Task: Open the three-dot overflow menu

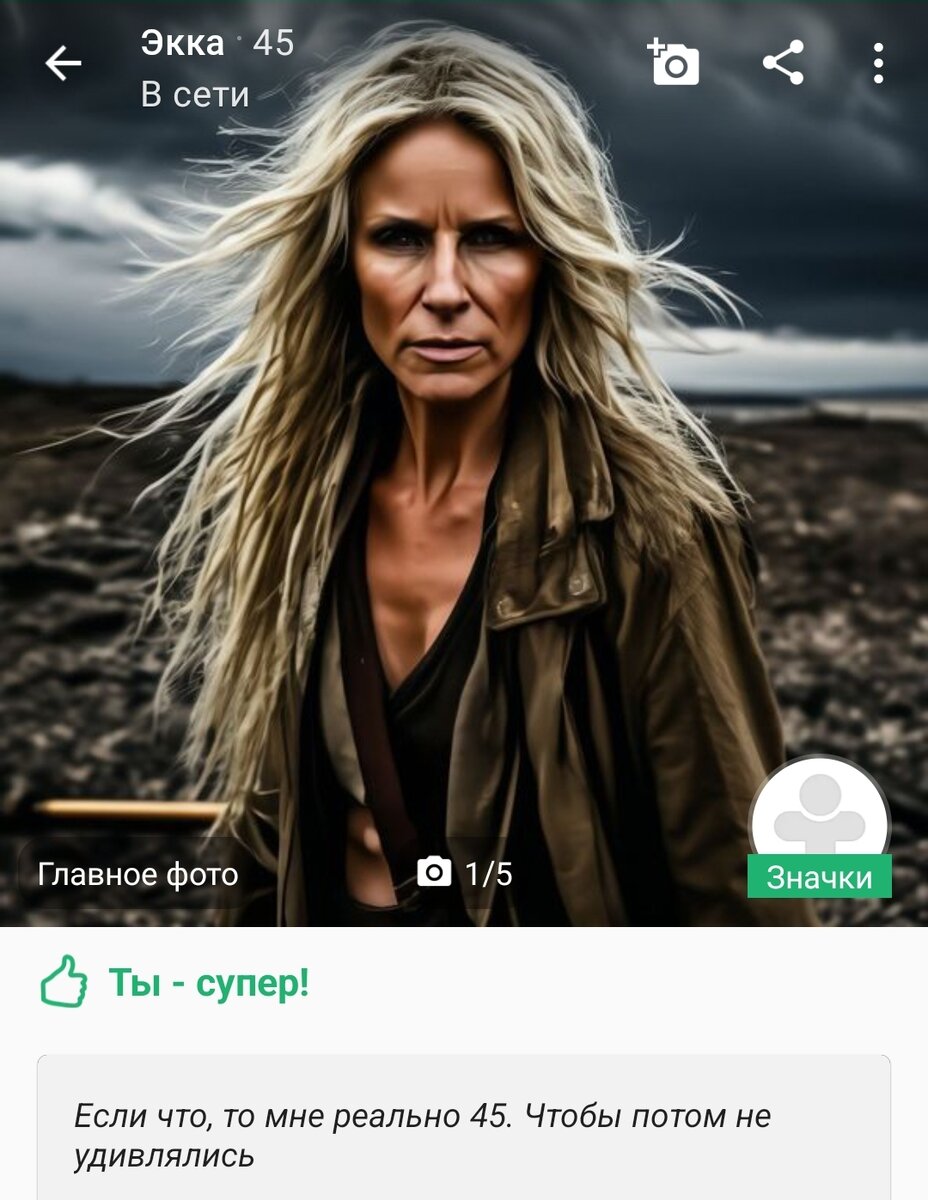Action: tap(877, 63)
